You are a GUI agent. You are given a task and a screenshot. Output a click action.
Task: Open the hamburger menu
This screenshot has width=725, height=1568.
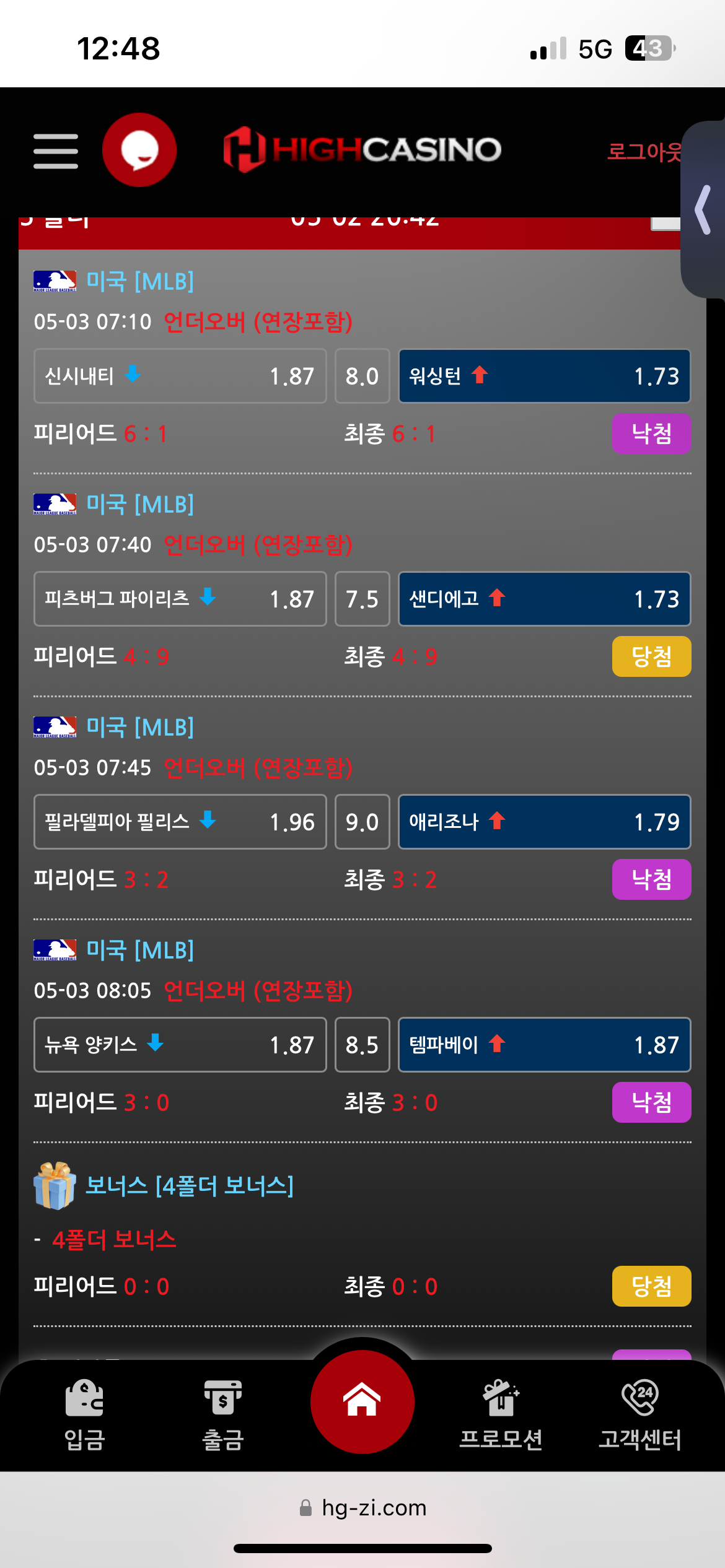(56, 150)
